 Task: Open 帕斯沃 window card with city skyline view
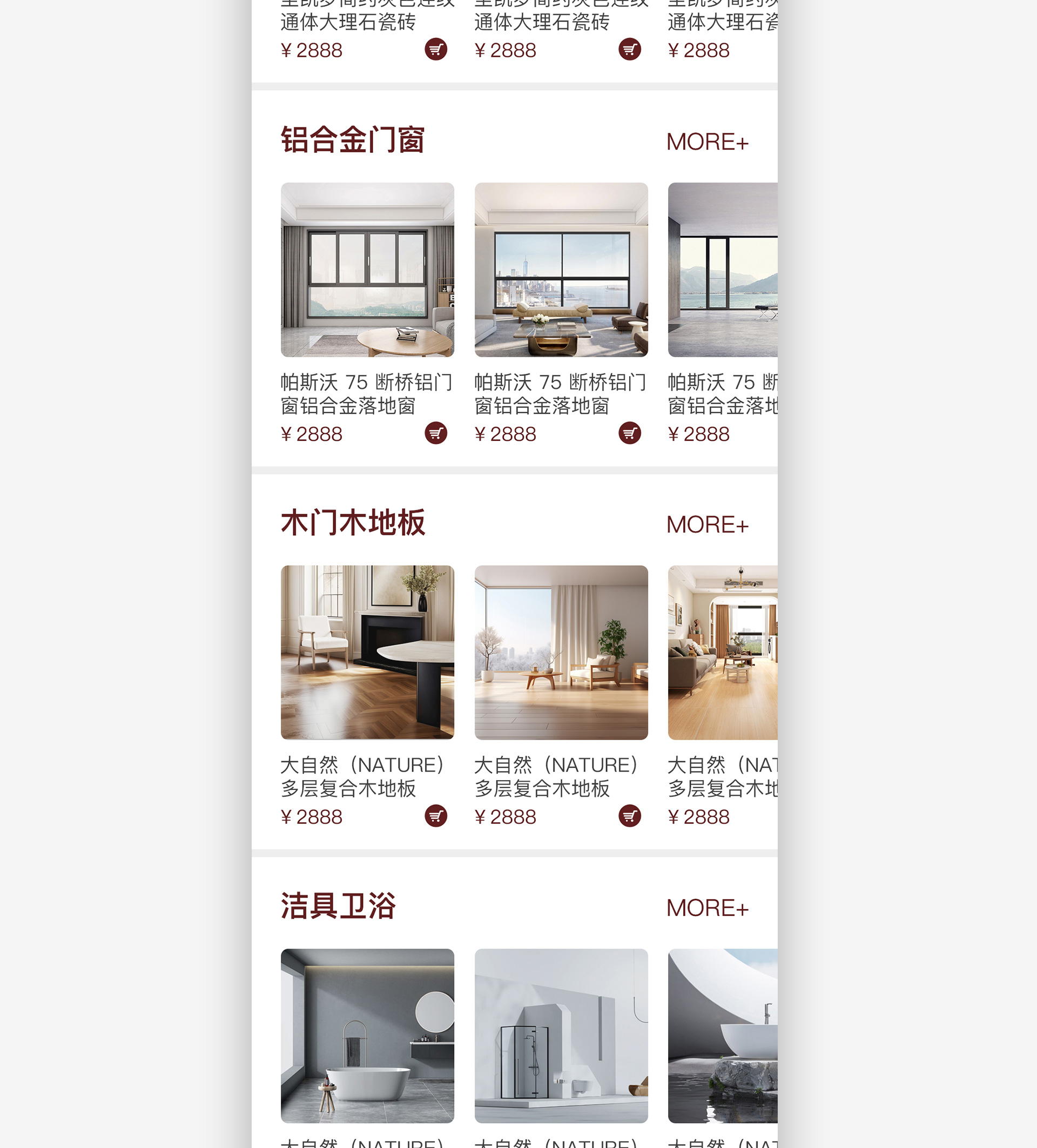click(x=561, y=270)
